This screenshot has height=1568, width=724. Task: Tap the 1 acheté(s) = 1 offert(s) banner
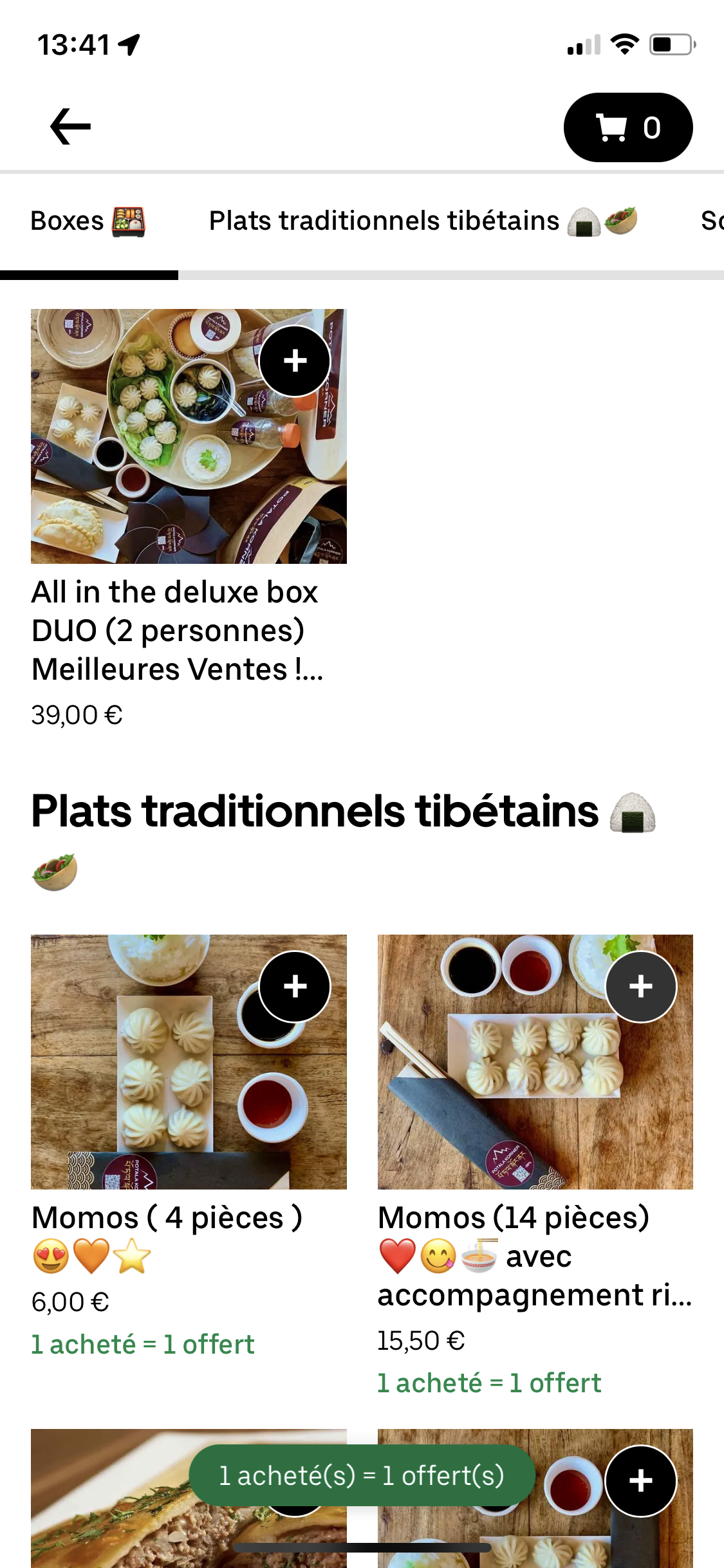point(362,1475)
